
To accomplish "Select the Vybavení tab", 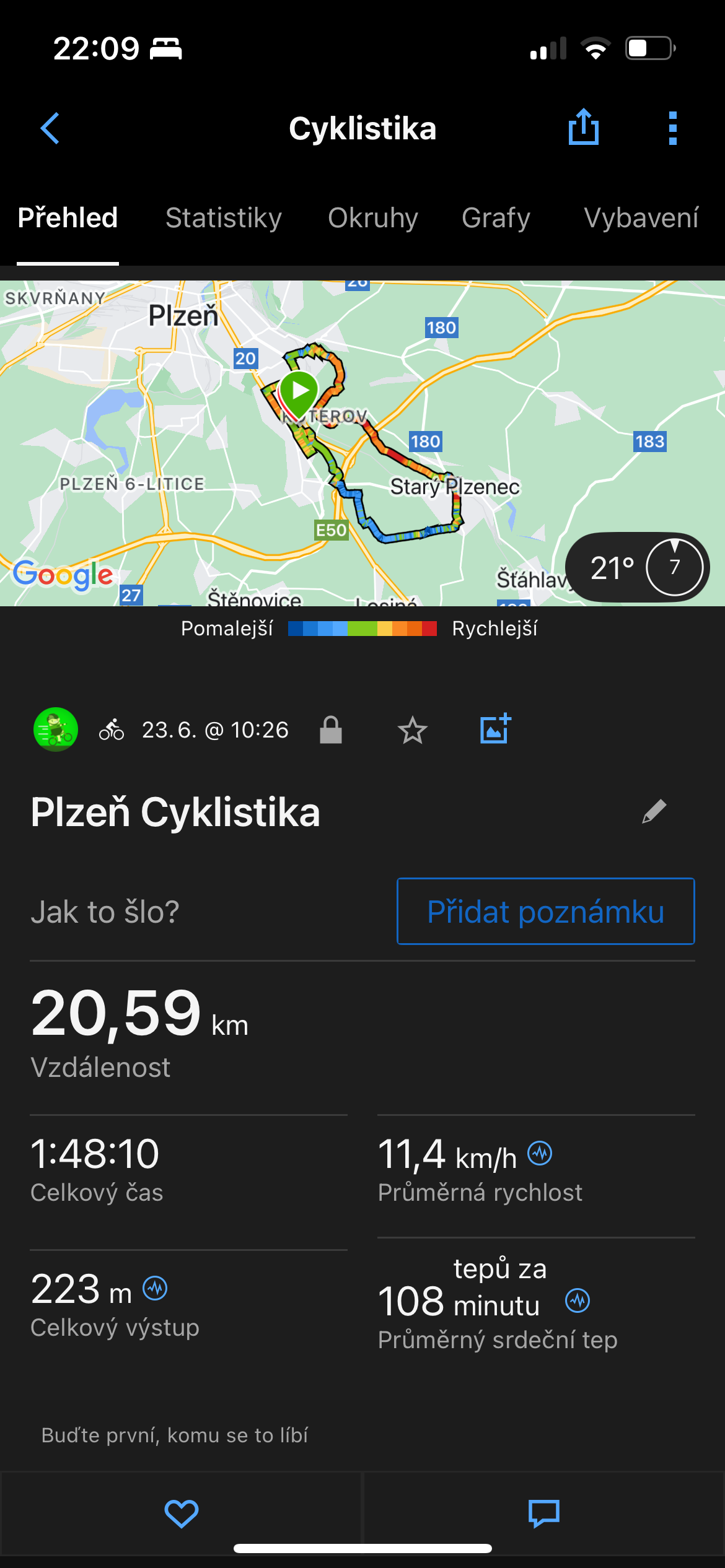I will (641, 218).
